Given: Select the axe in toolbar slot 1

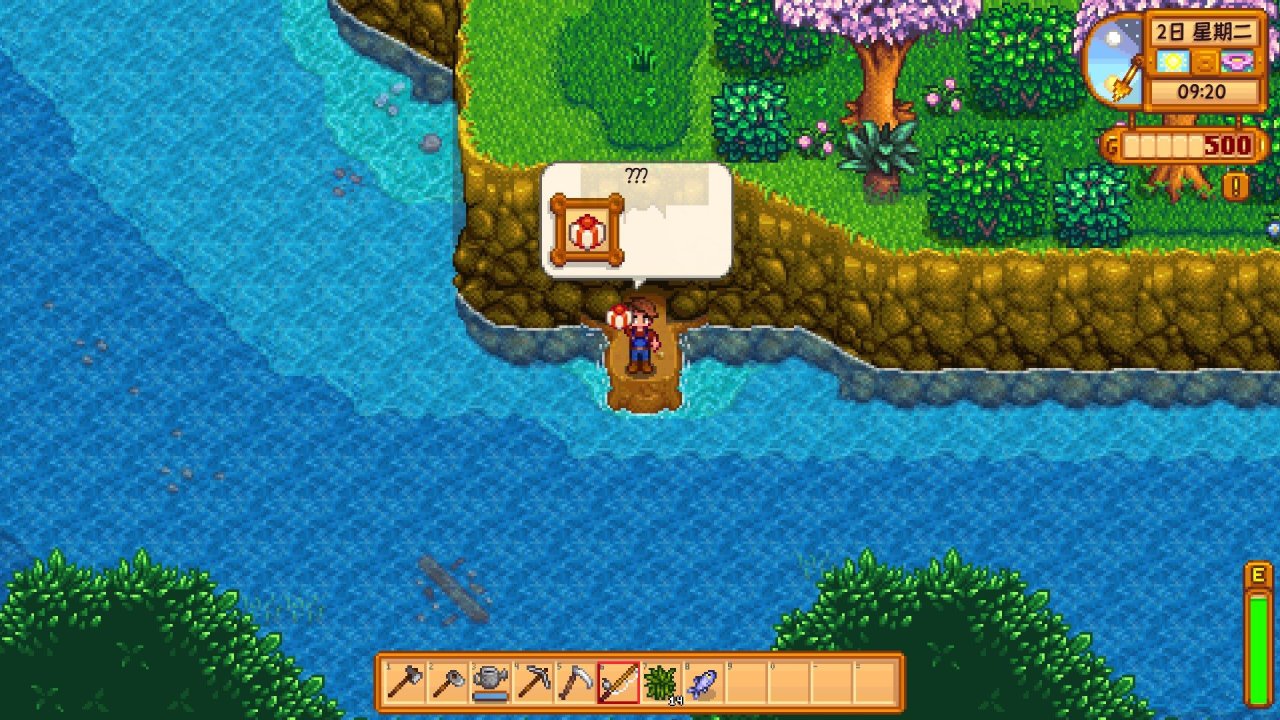Looking at the screenshot, I should [x=406, y=683].
